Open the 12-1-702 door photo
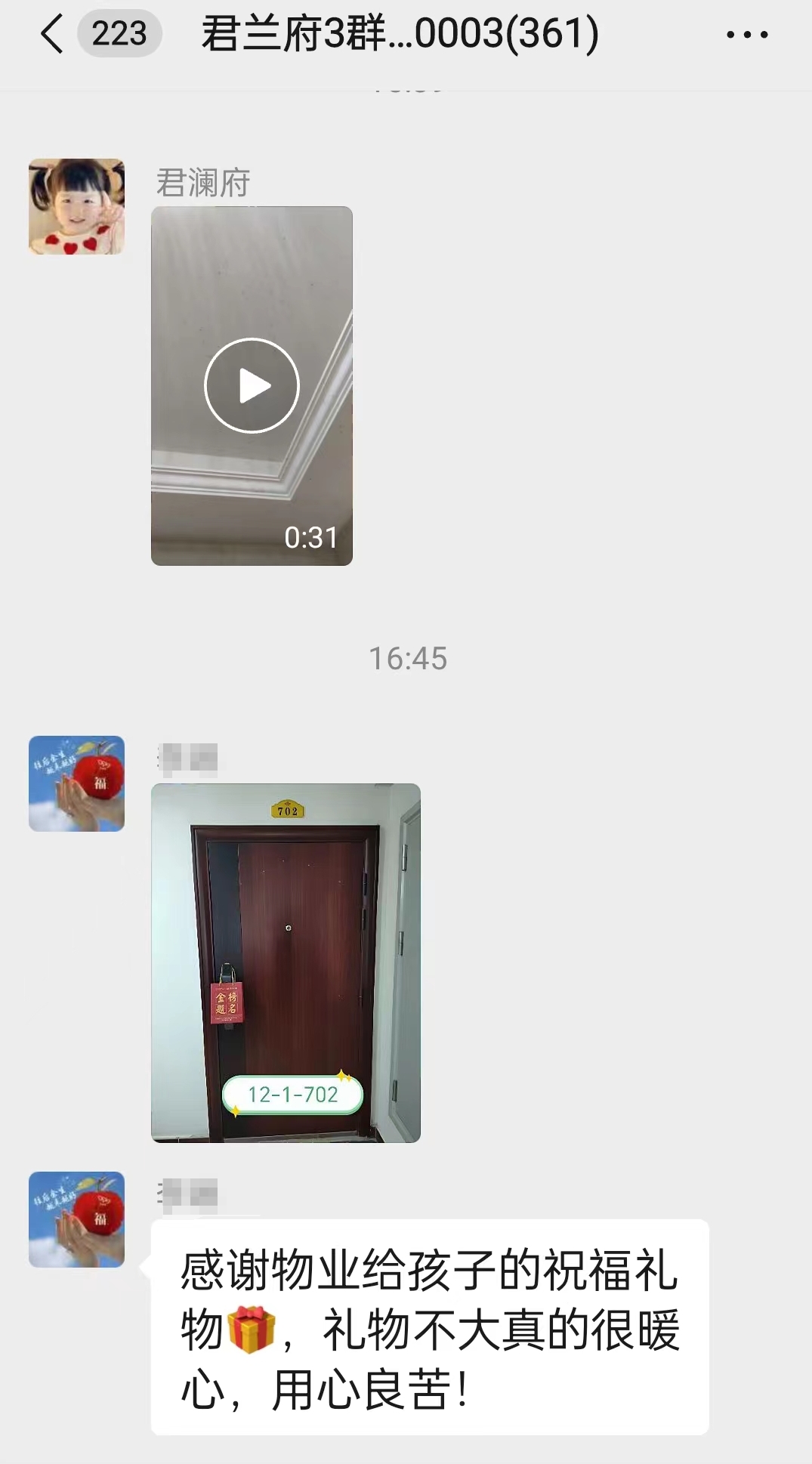Screen dimensions: 812x1464 coord(286,962)
